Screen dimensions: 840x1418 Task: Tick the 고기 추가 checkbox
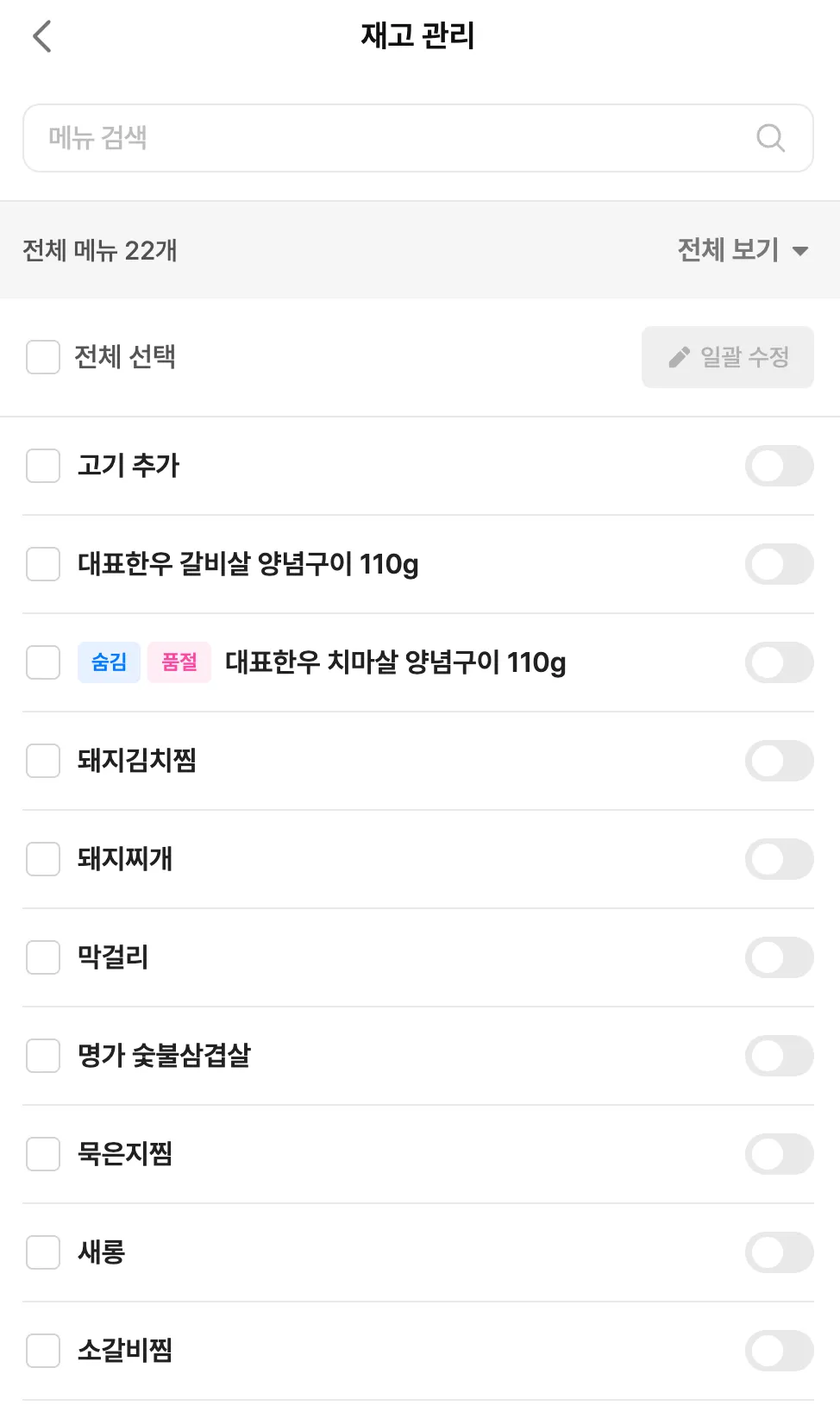tap(43, 466)
